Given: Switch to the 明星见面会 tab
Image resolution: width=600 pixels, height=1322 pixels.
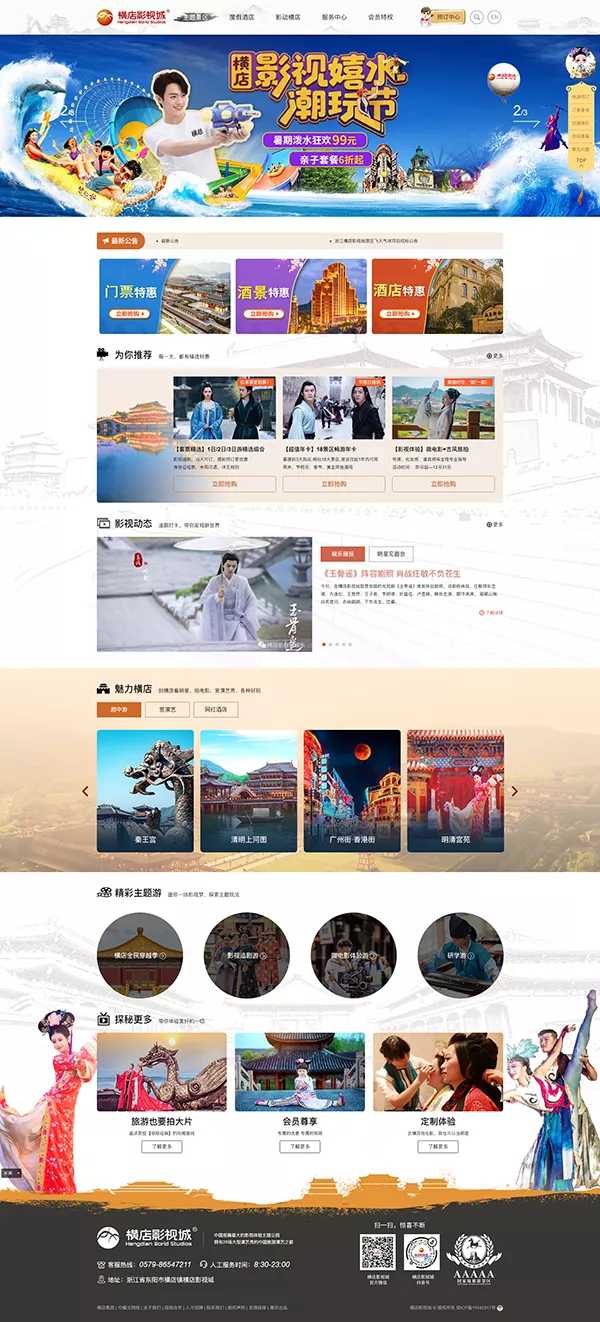Looking at the screenshot, I should click(391, 554).
